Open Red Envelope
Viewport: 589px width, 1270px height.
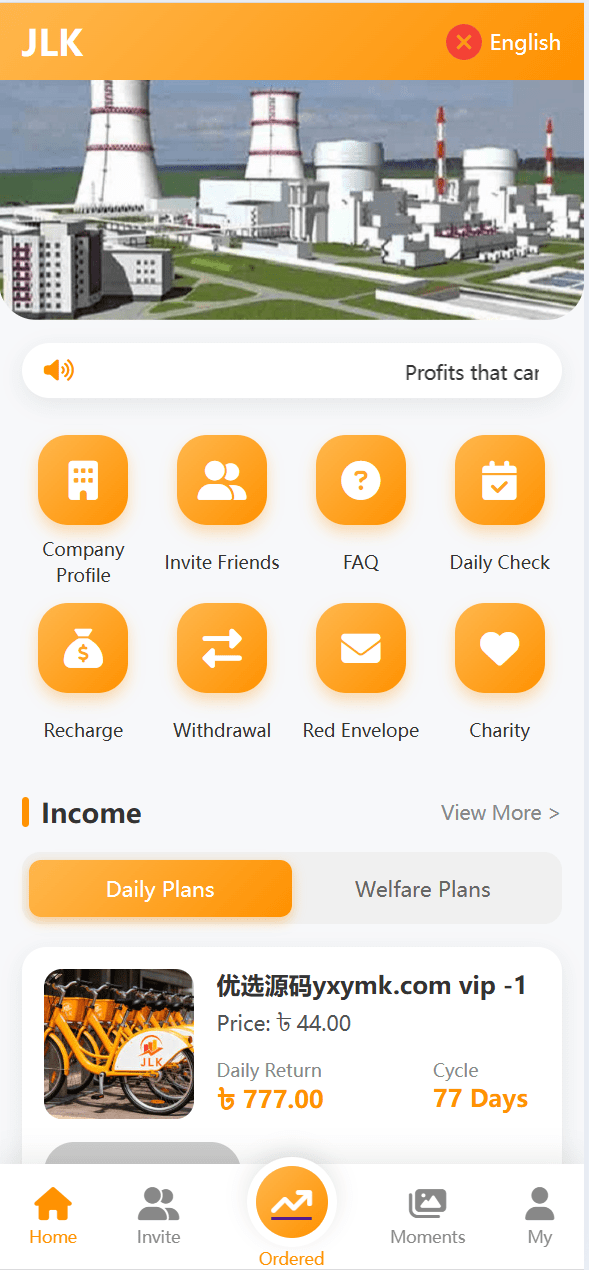coord(361,672)
